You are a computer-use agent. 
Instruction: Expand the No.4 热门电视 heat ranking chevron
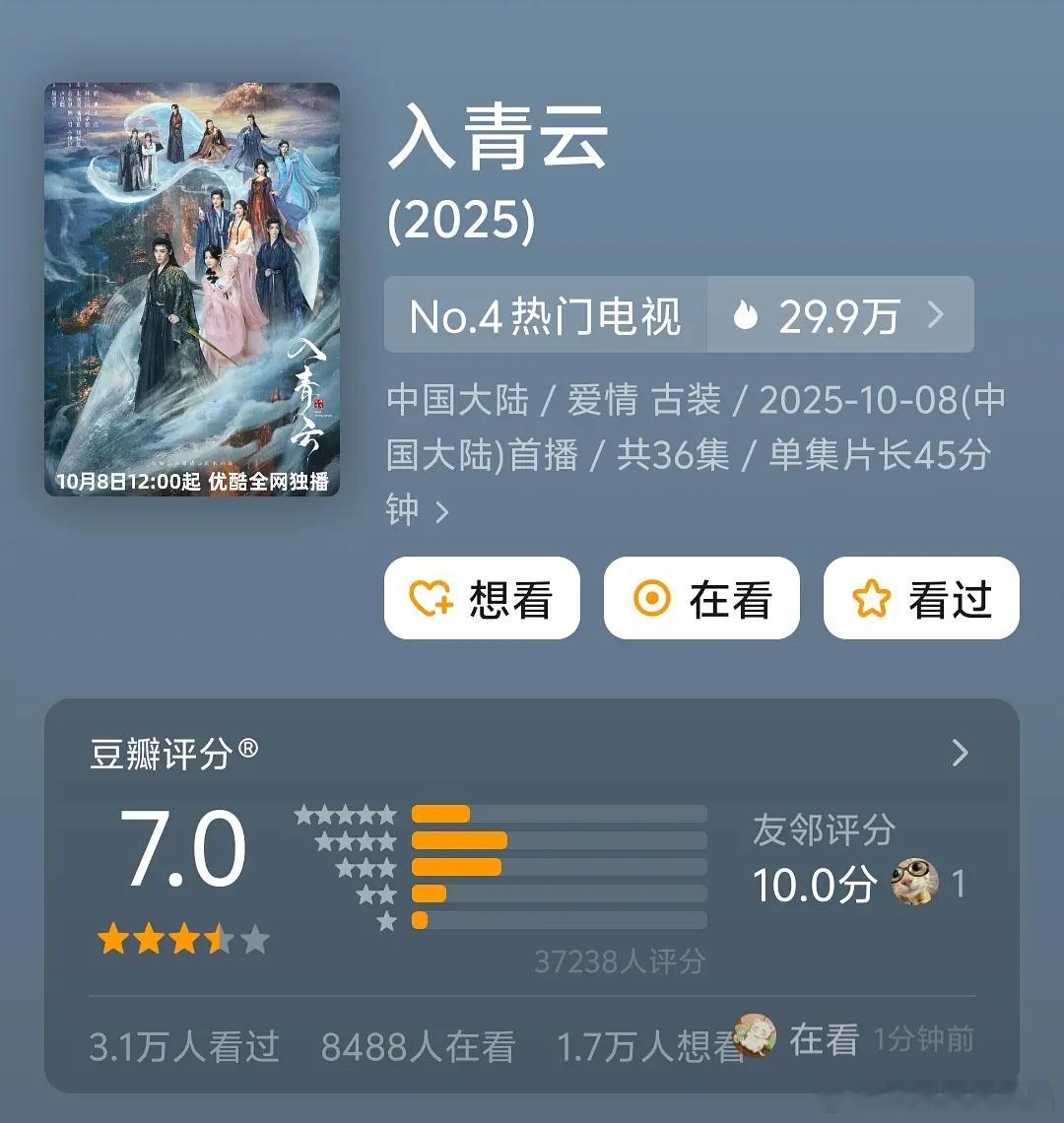934,314
